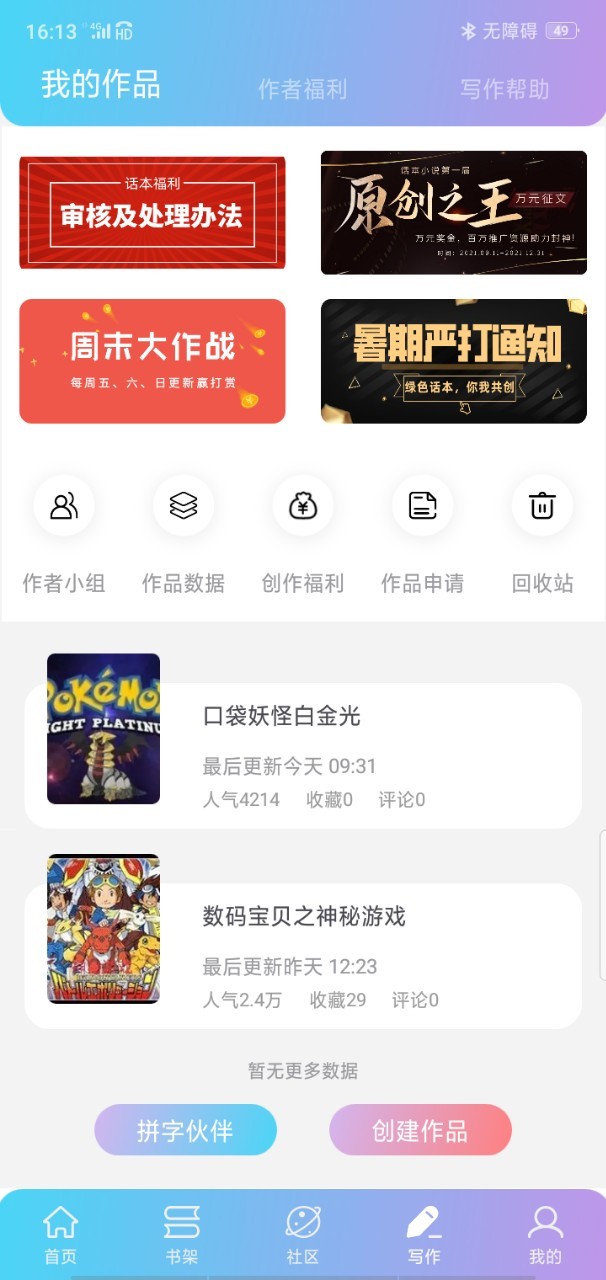Open 作品申请

click(x=422, y=535)
